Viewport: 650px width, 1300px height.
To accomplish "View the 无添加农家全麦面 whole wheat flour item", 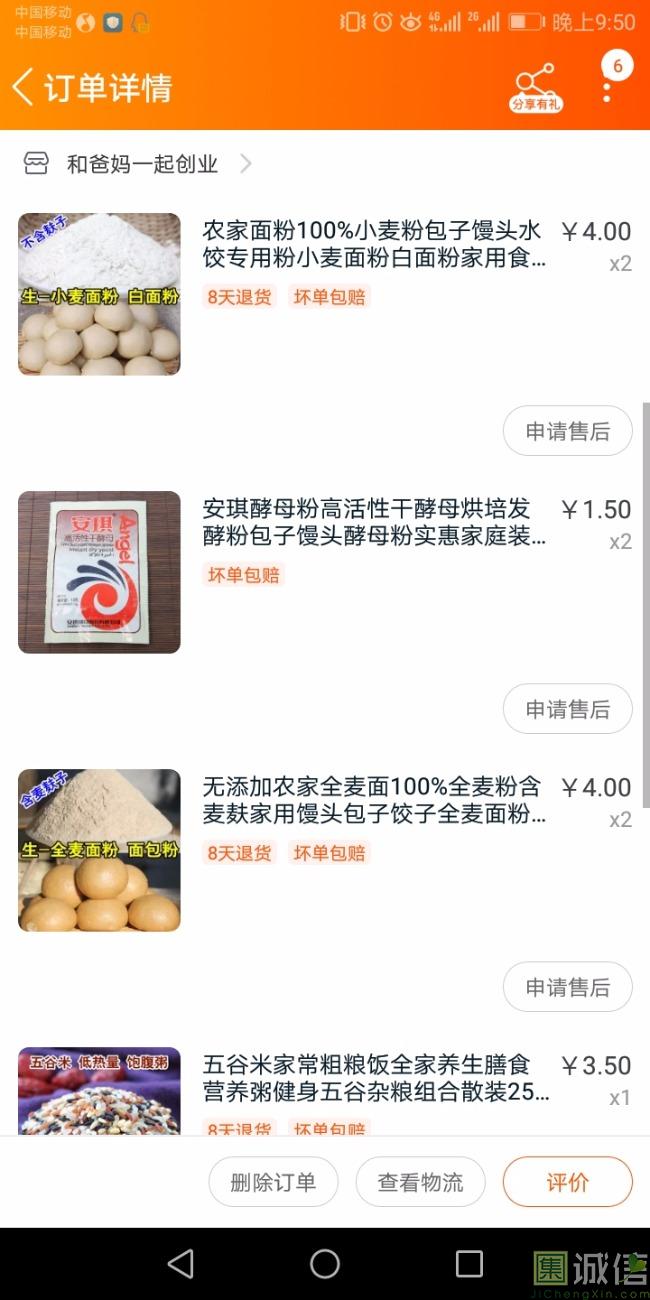I will (x=374, y=801).
